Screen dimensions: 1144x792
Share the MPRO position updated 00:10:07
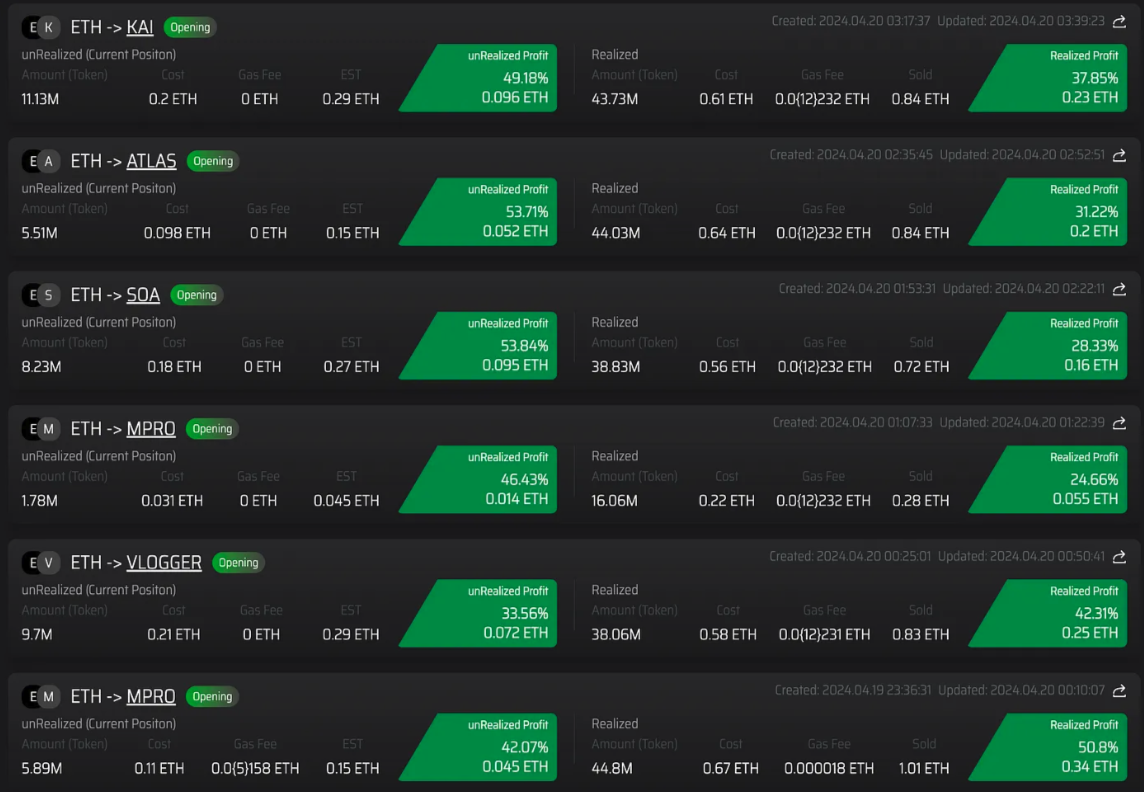click(x=1119, y=691)
